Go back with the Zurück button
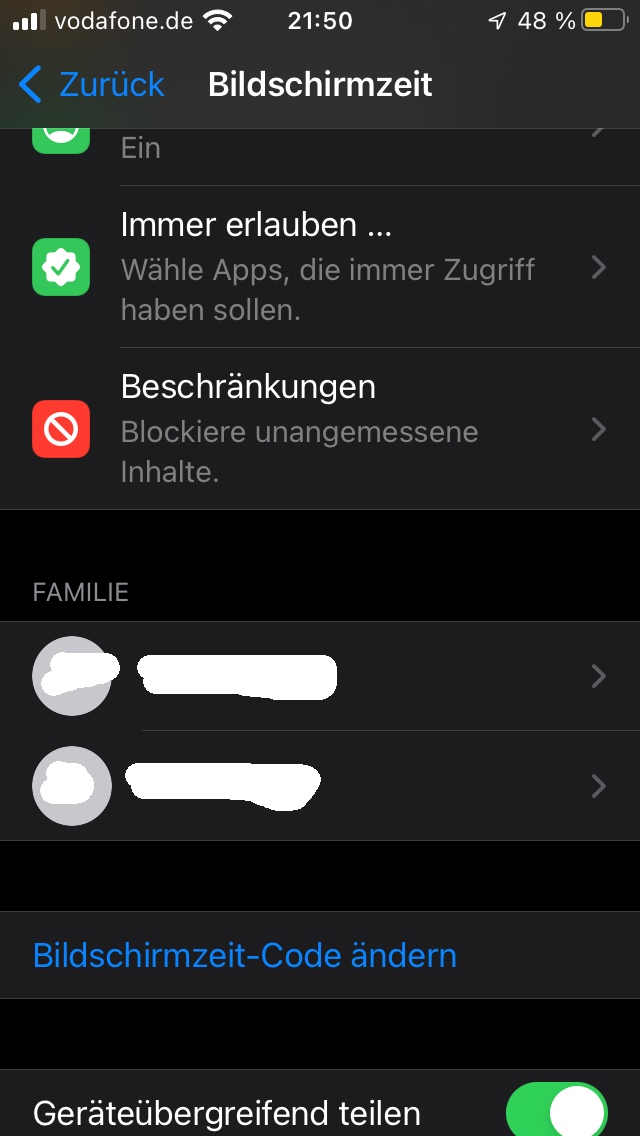The width and height of the screenshot is (640, 1136). pyautogui.click(x=92, y=84)
